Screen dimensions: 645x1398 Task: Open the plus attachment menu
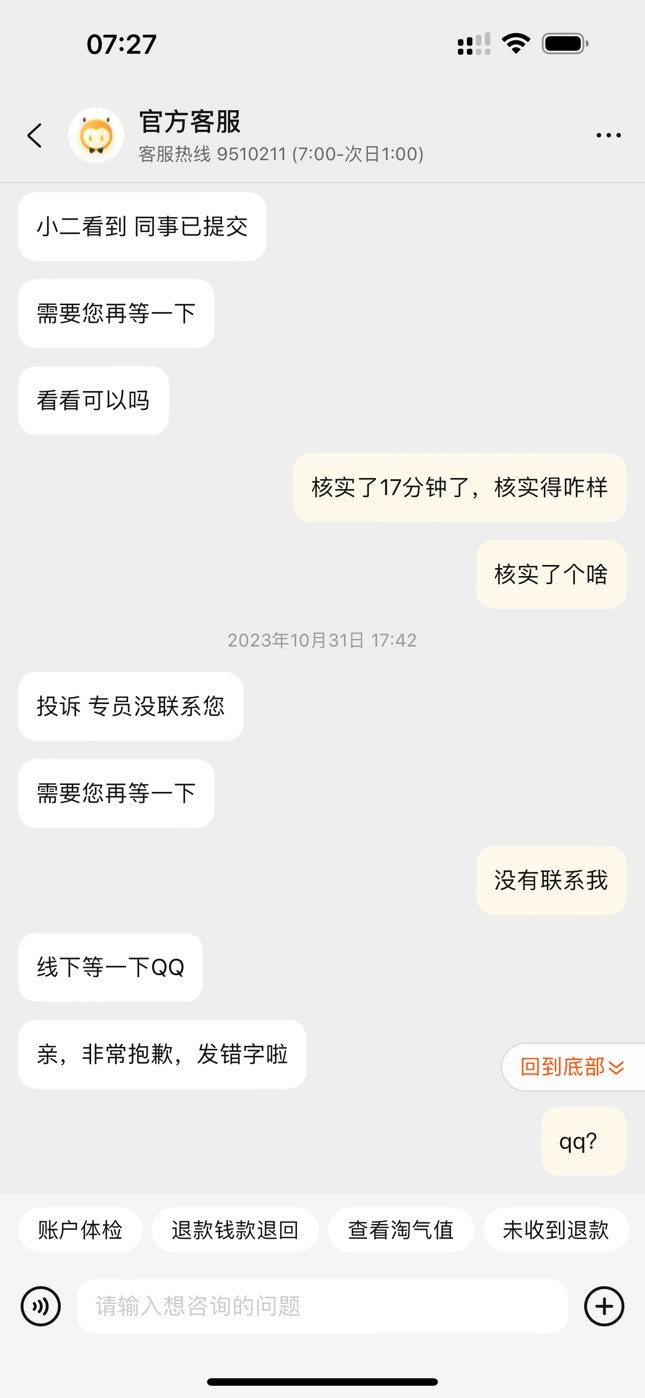tap(604, 1306)
